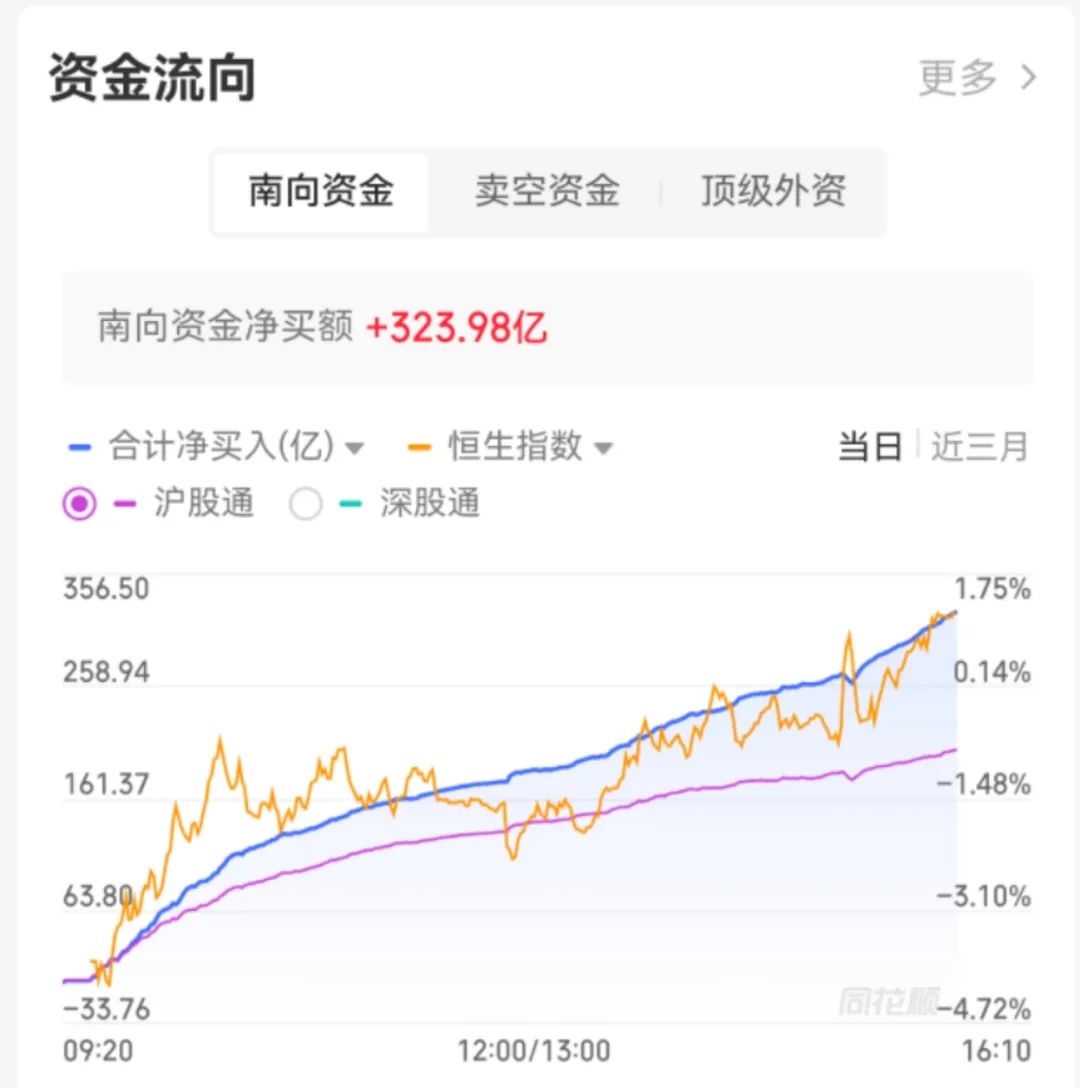The width and height of the screenshot is (1080, 1088).
Task: Select the 当日 time range
Action: (x=869, y=447)
